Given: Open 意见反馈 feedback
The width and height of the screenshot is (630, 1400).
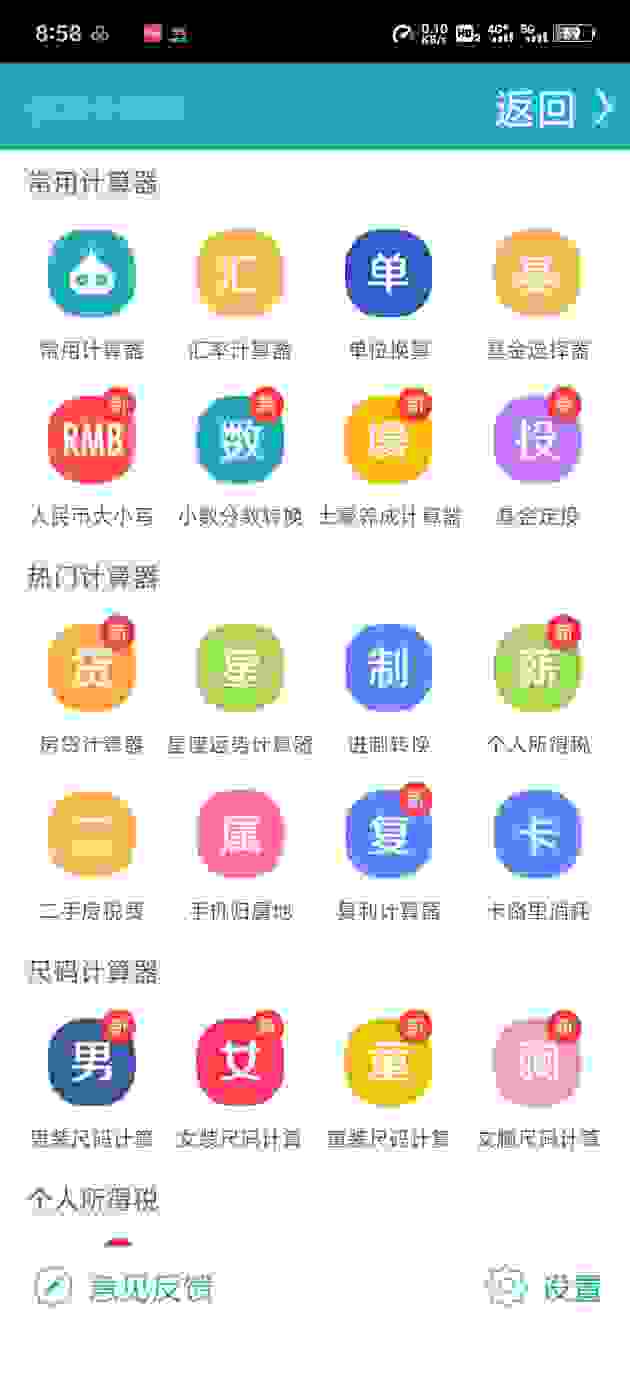Looking at the screenshot, I should pos(125,1287).
